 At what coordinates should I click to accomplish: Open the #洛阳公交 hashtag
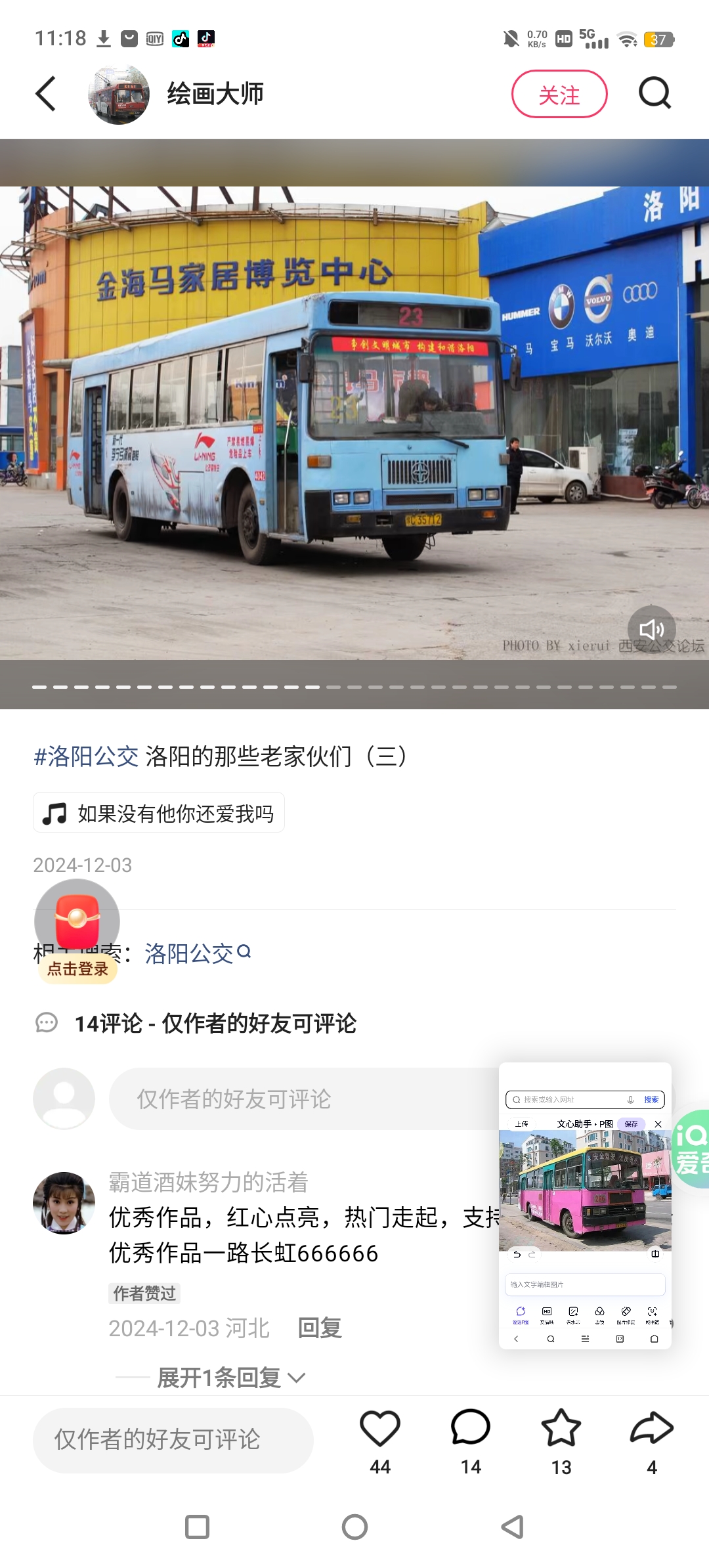click(86, 756)
